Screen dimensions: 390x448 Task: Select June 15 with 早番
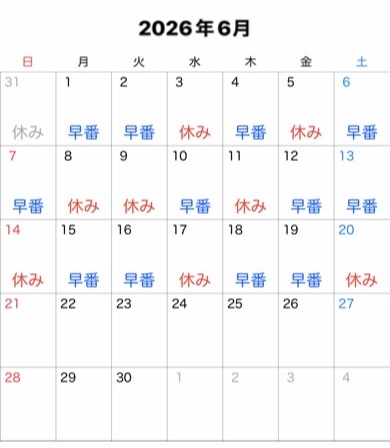(x=84, y=256)
